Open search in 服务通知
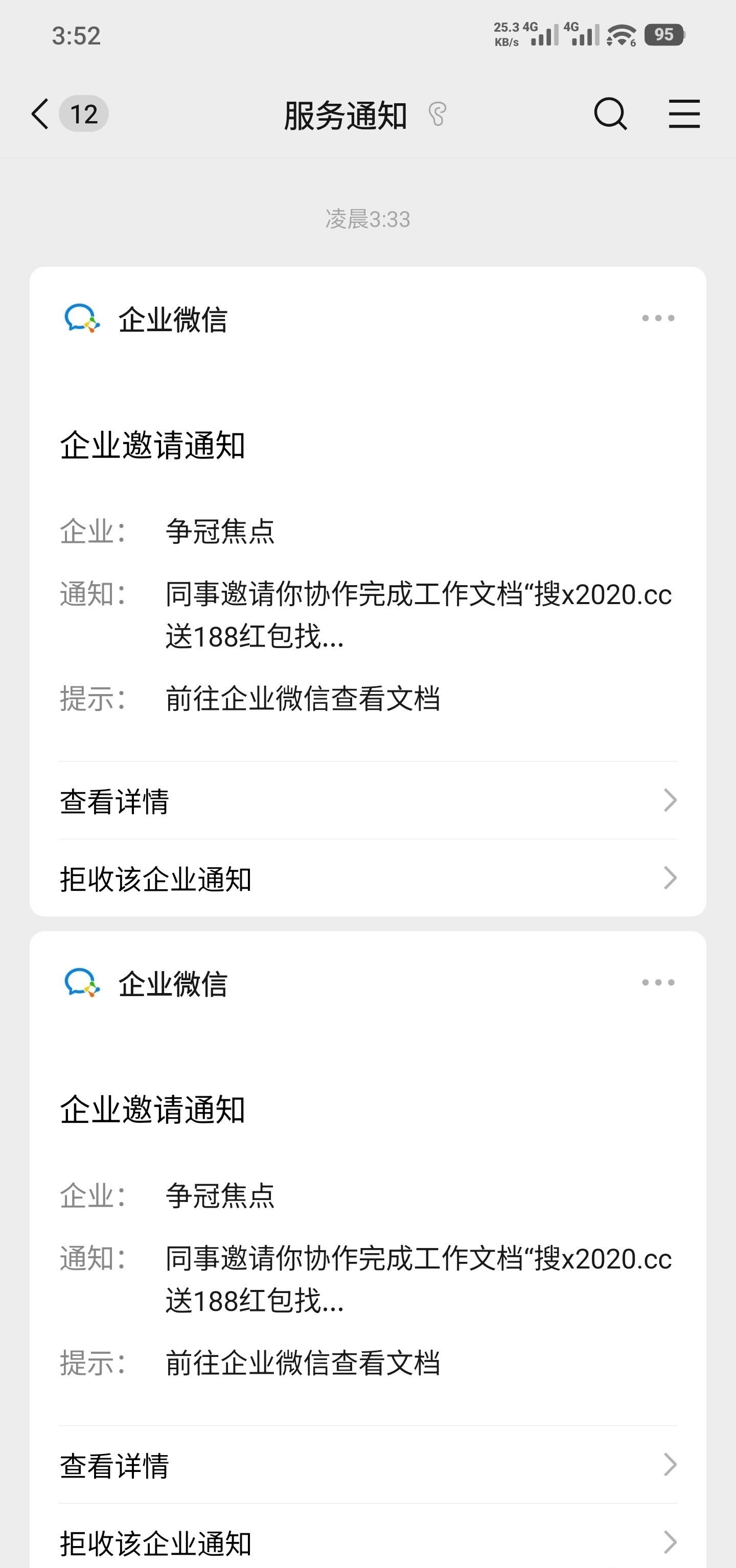Screen dimensions: 736x1568 610,114
